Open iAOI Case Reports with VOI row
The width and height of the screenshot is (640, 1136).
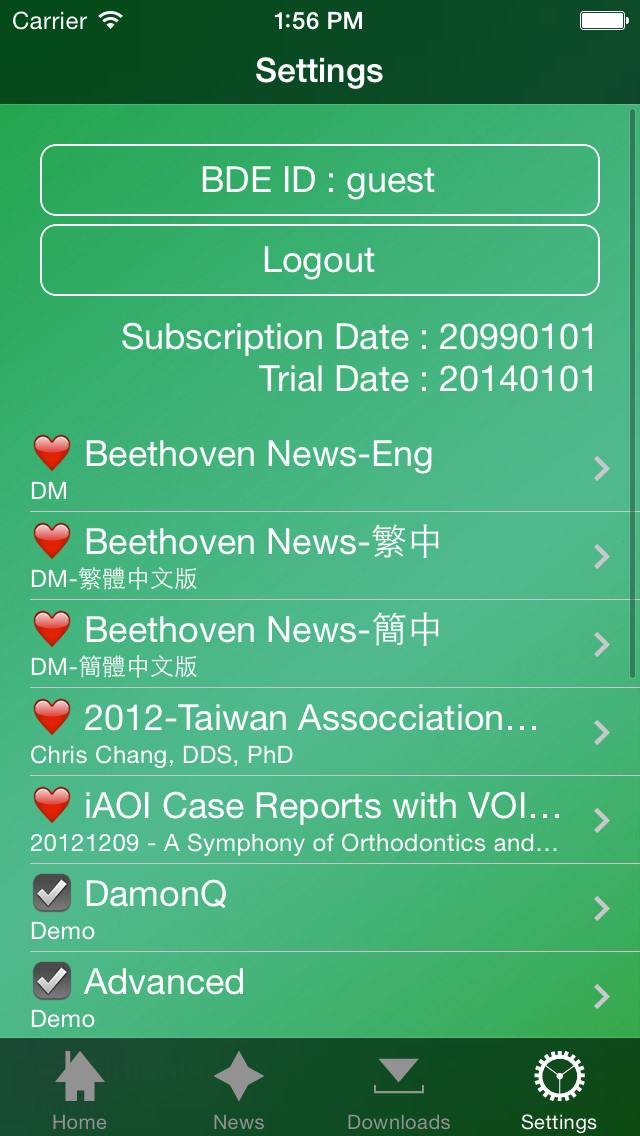pyautogui.click(x=320, y=819)
